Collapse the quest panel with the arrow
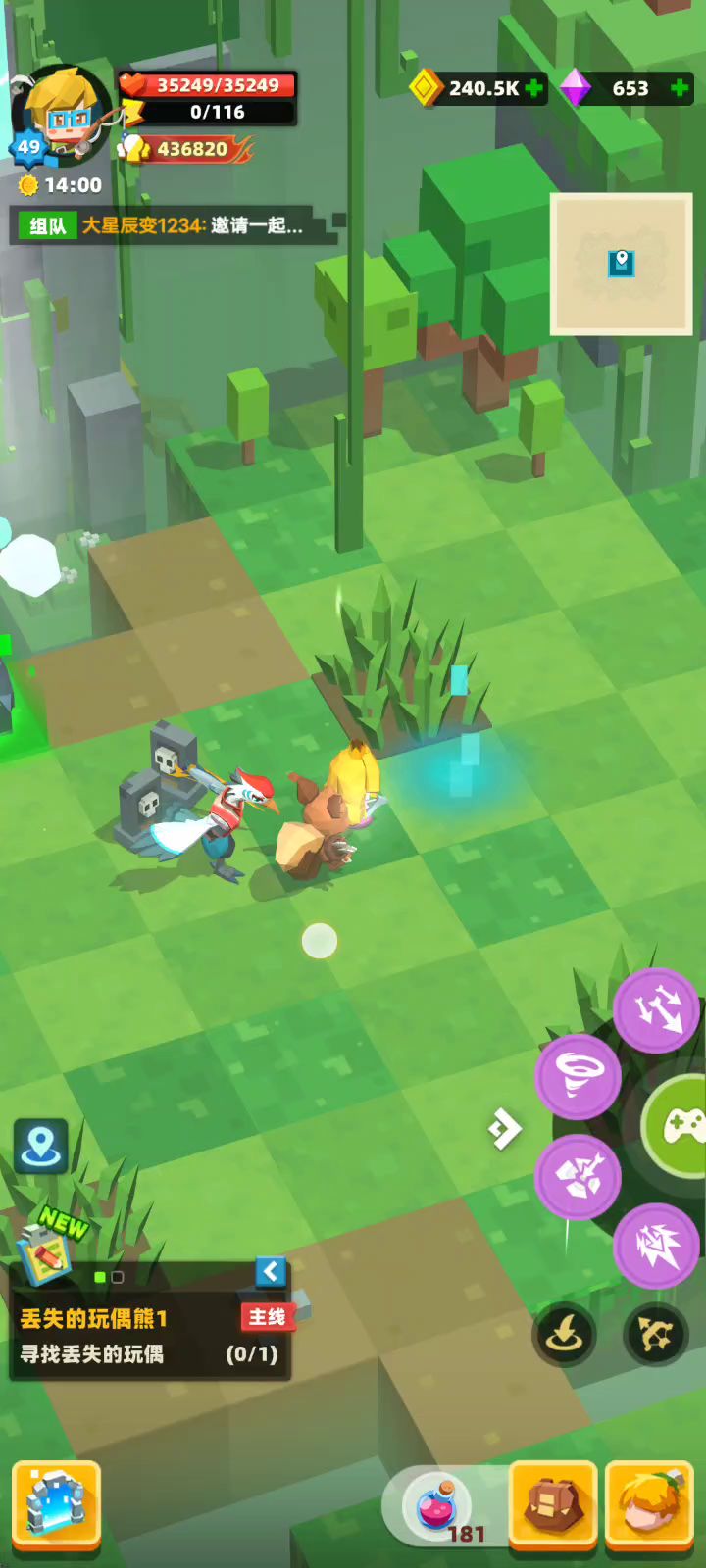This screenshot has width=706, height=1568. pos(271,1272)
